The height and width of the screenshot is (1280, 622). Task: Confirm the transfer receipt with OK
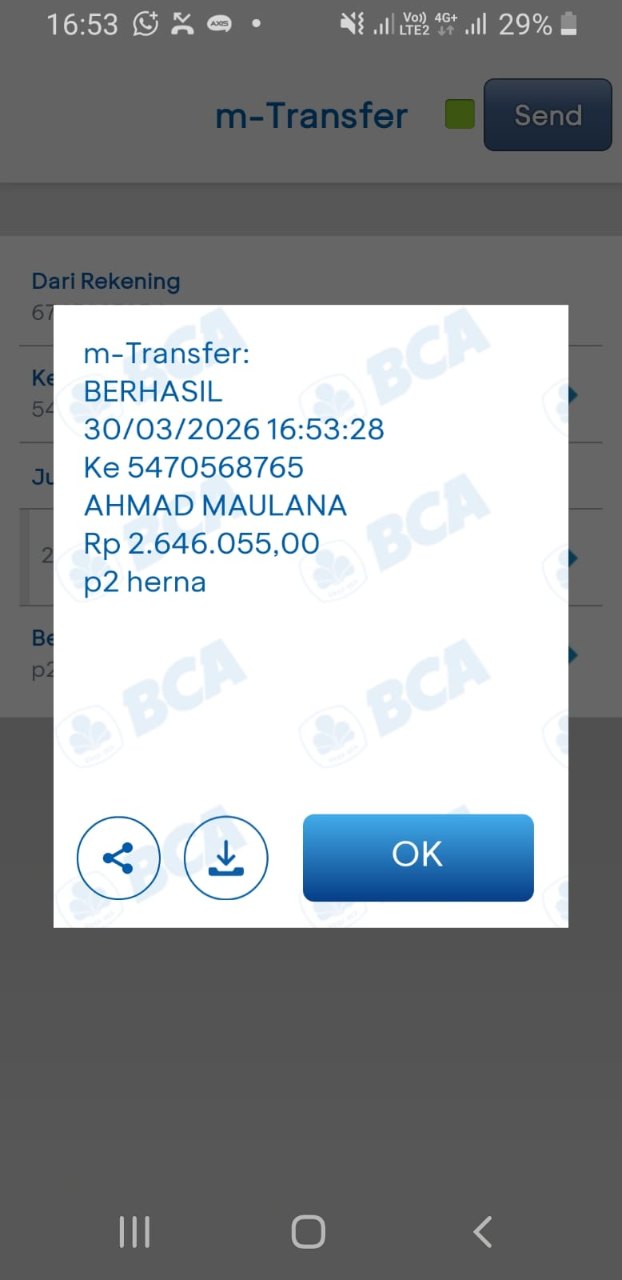418,857
